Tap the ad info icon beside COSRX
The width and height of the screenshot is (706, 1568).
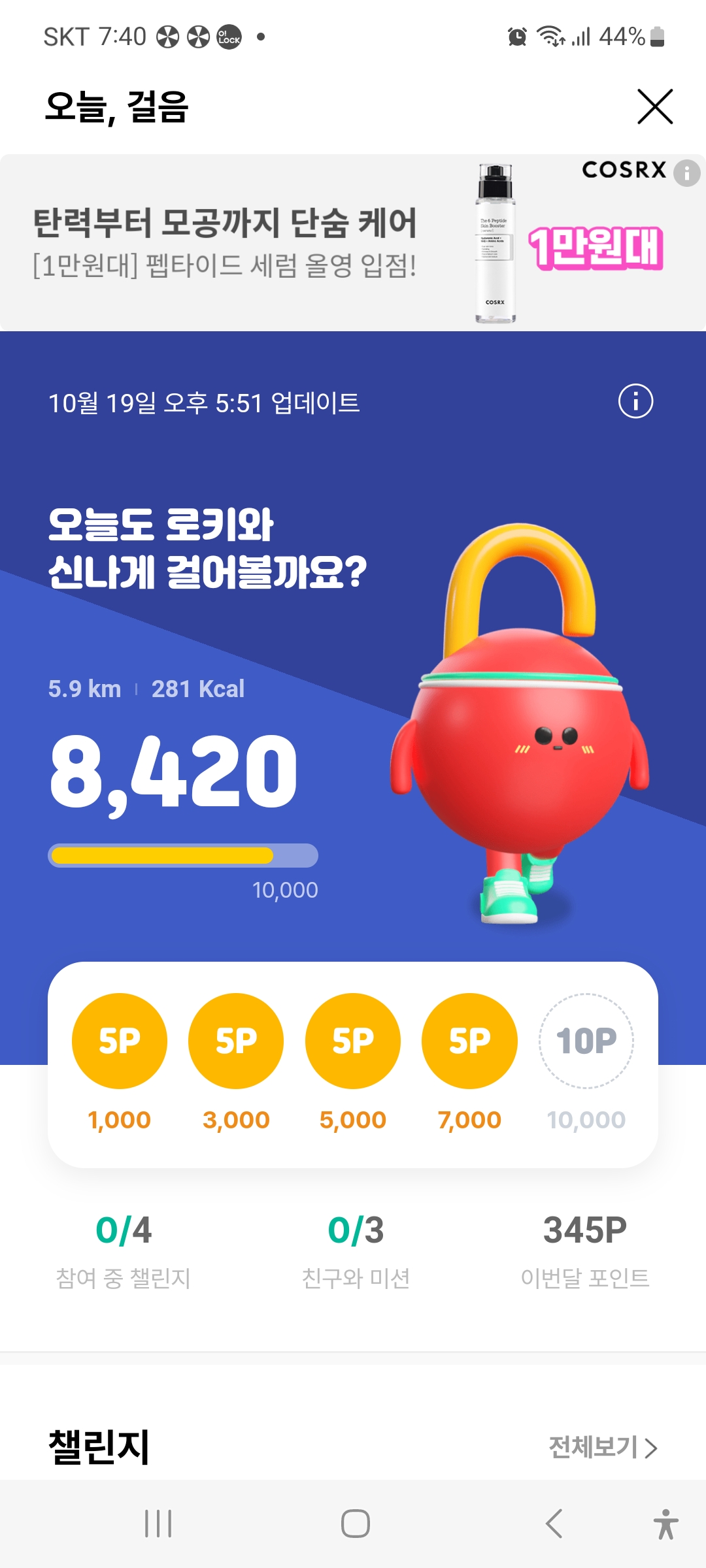686,173
